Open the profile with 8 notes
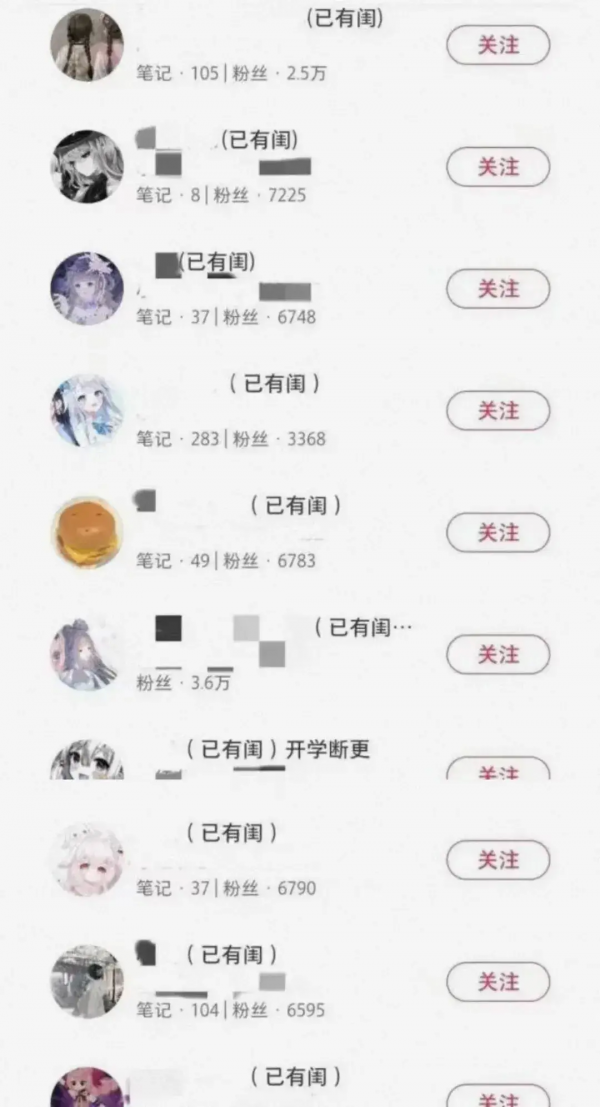Screen dimensions: 600x1107 pyautogui.click(x=87, y=166)
